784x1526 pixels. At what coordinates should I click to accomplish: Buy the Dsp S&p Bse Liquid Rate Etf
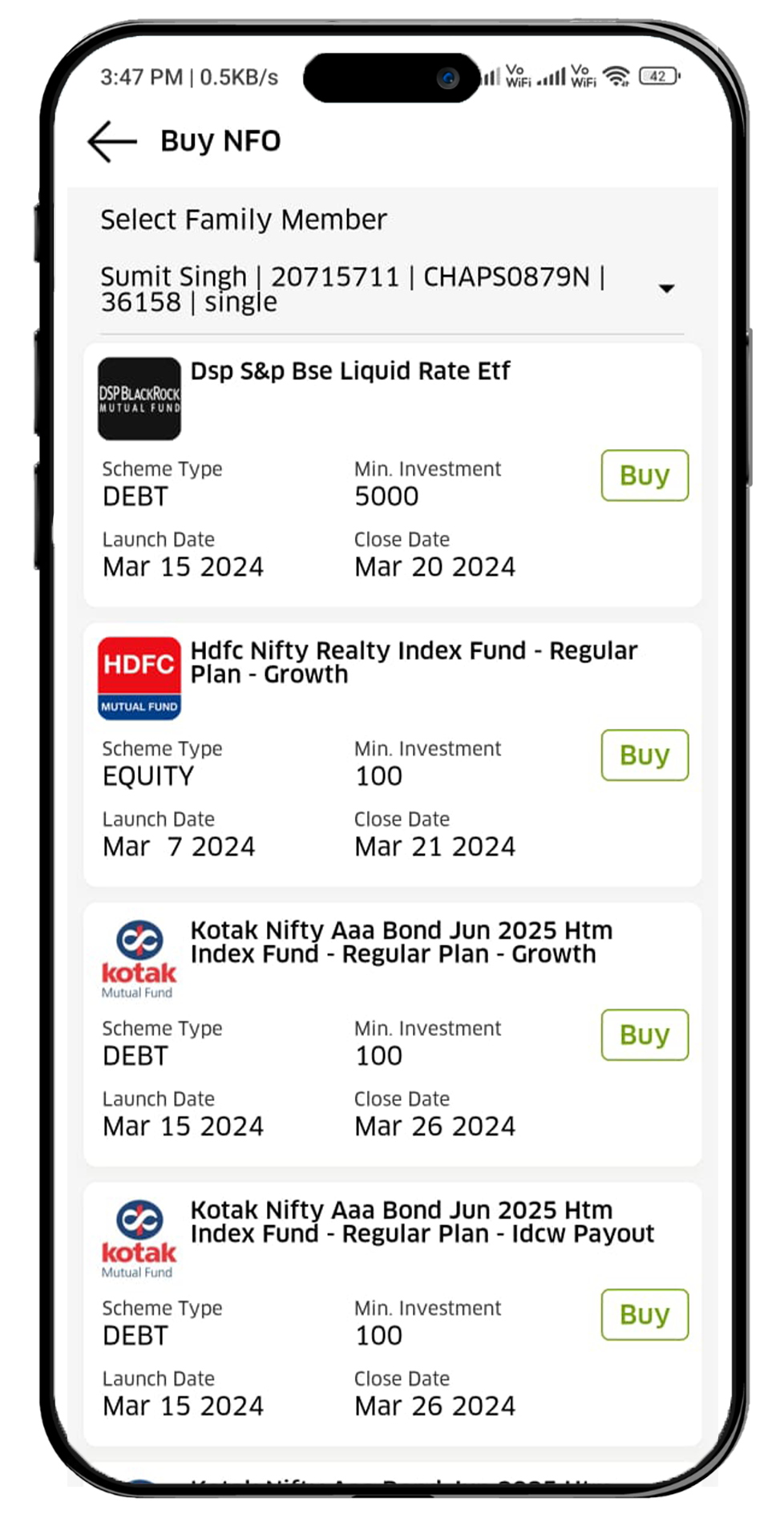click(x=645, y=476)
